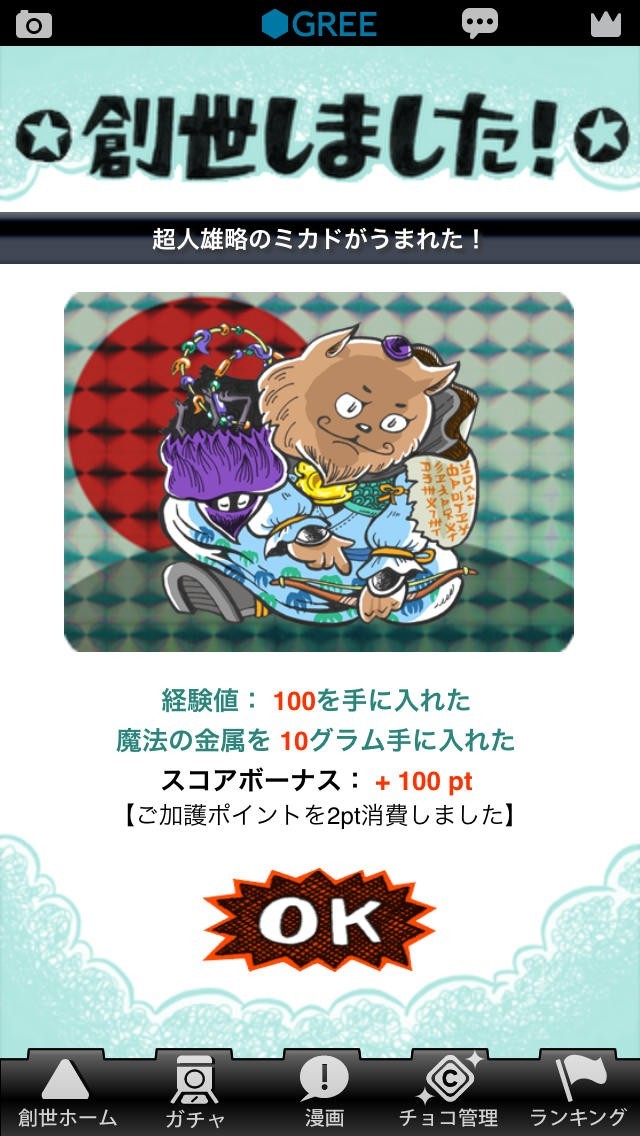Switch to the ガチャ tab

tap(193, 1093)
